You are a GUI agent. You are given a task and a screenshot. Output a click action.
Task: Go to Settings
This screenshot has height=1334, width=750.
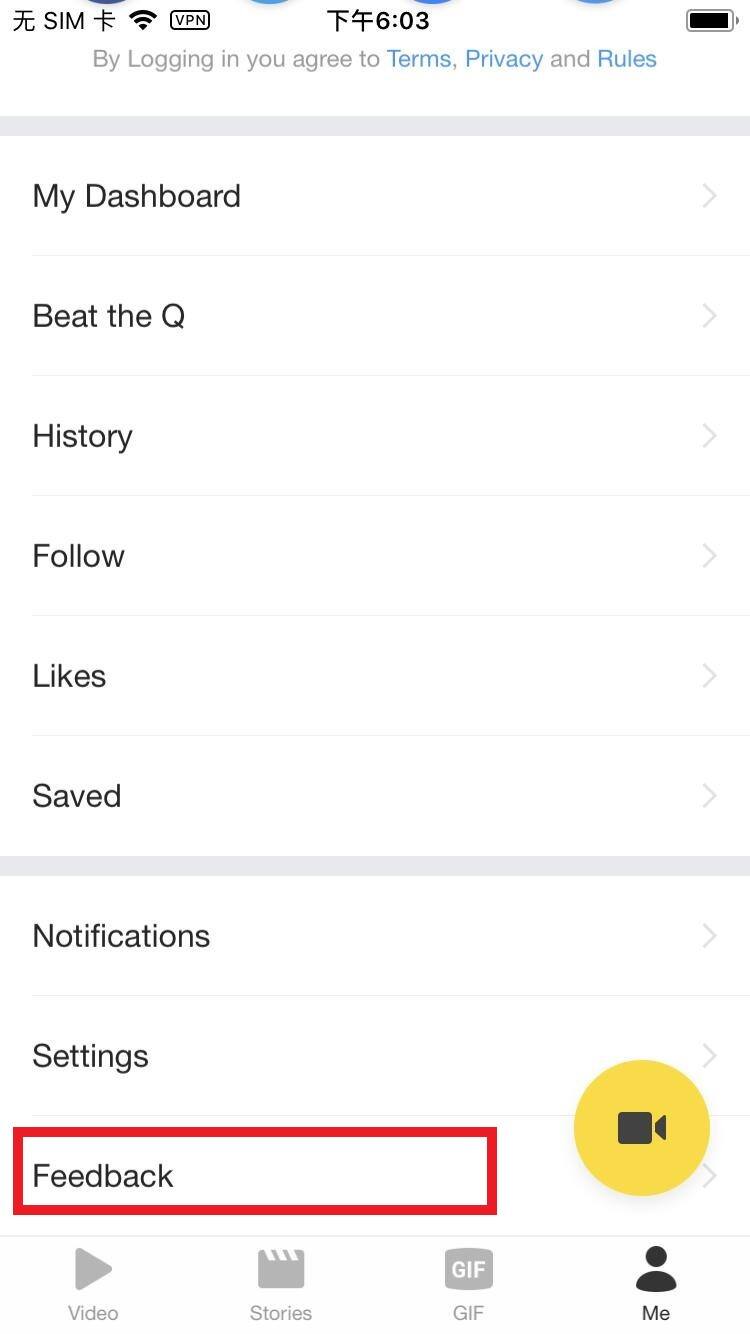pos(375,1056)
